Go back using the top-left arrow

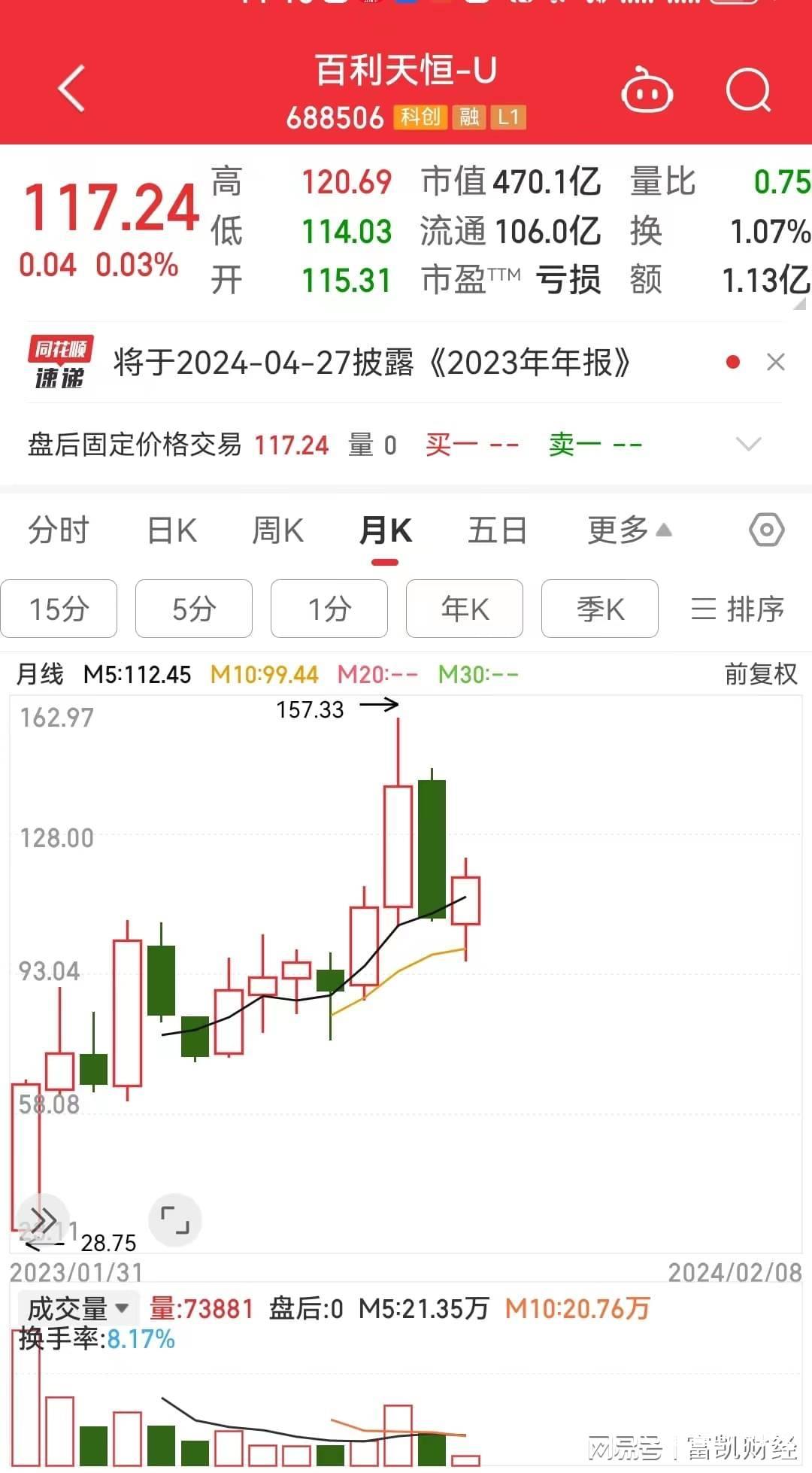71,89
